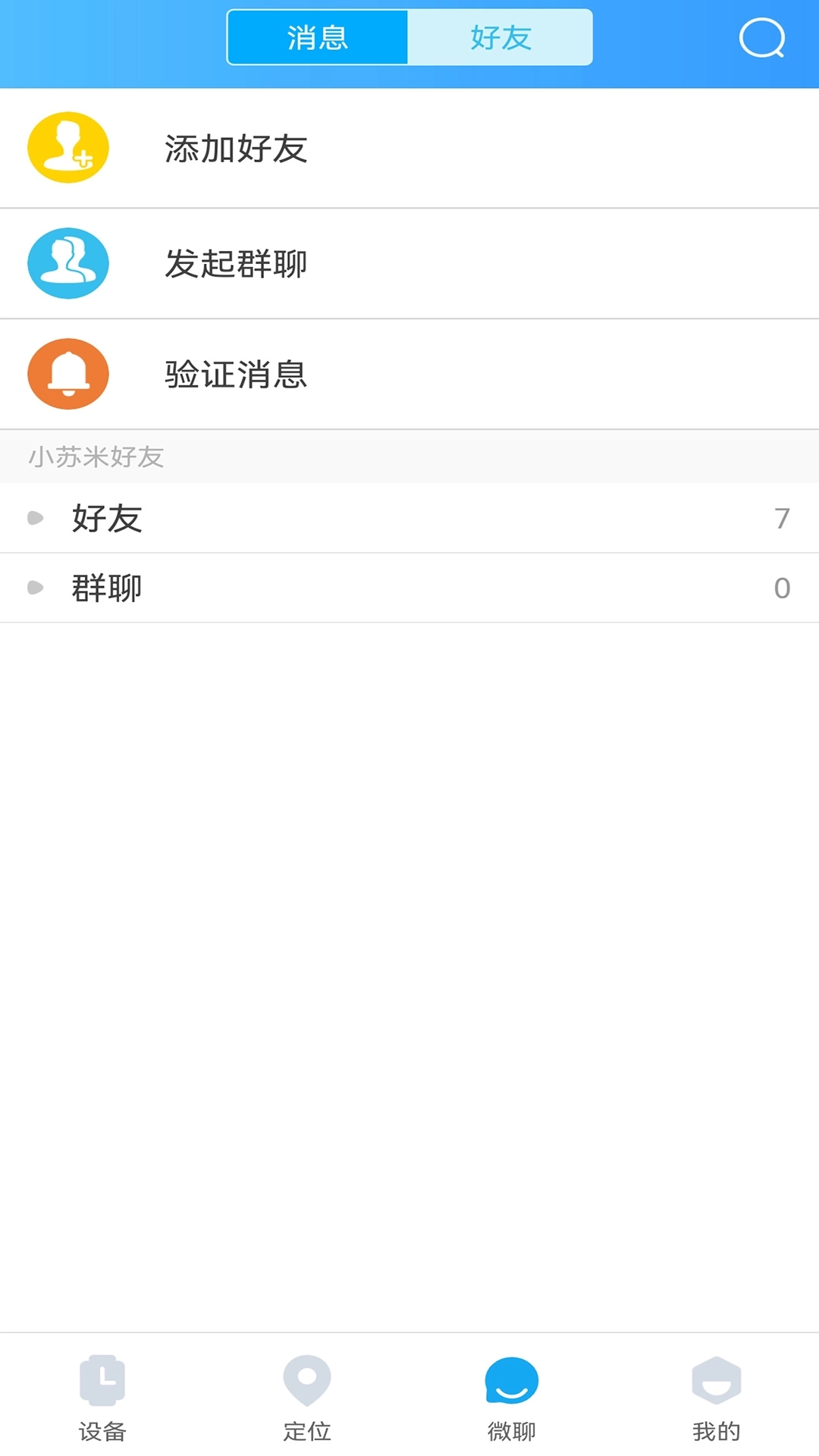The image size is (819, 1456).
Task: Open 添加好友 to add a friend
Action: pyautogui.click(x=235, y=149)
